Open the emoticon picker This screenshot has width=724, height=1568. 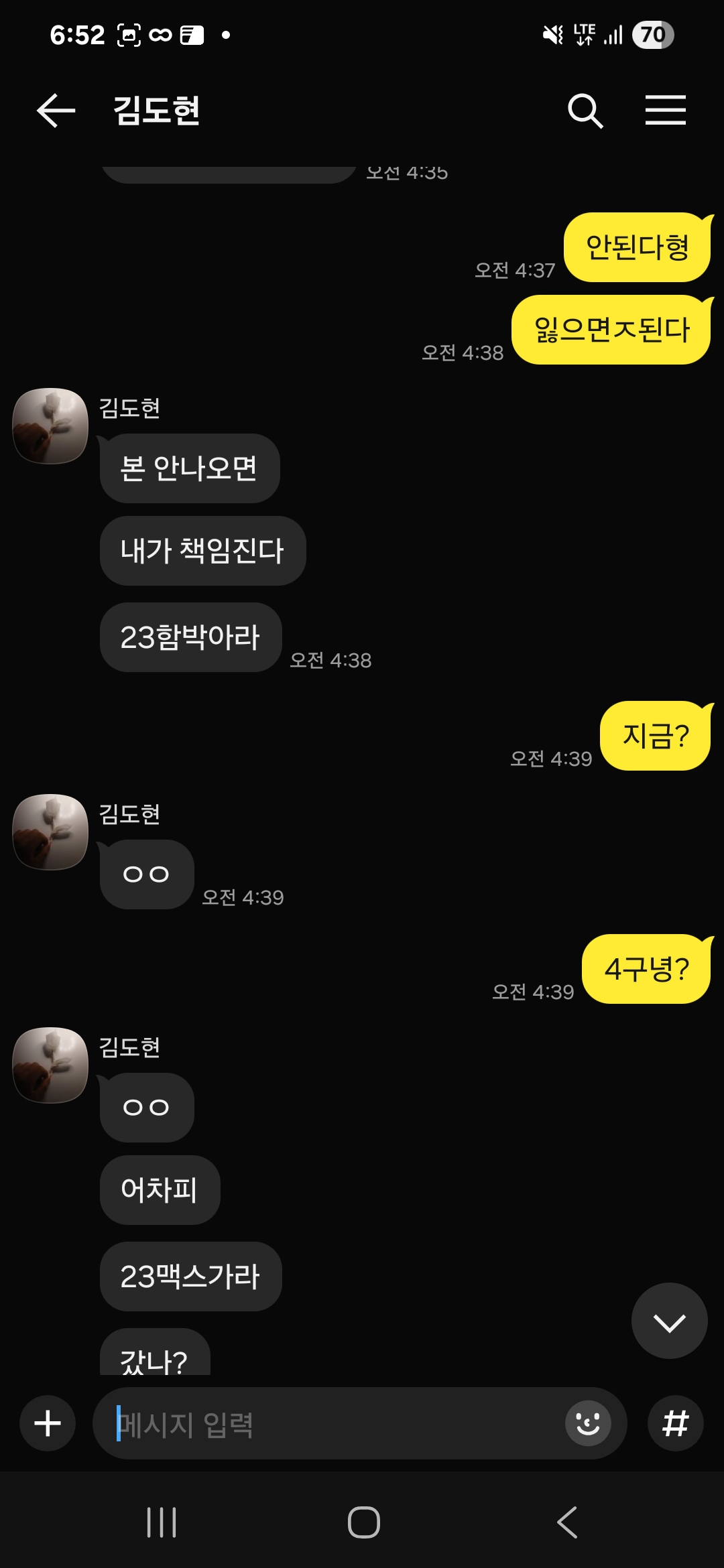[x=588, y=1423]
